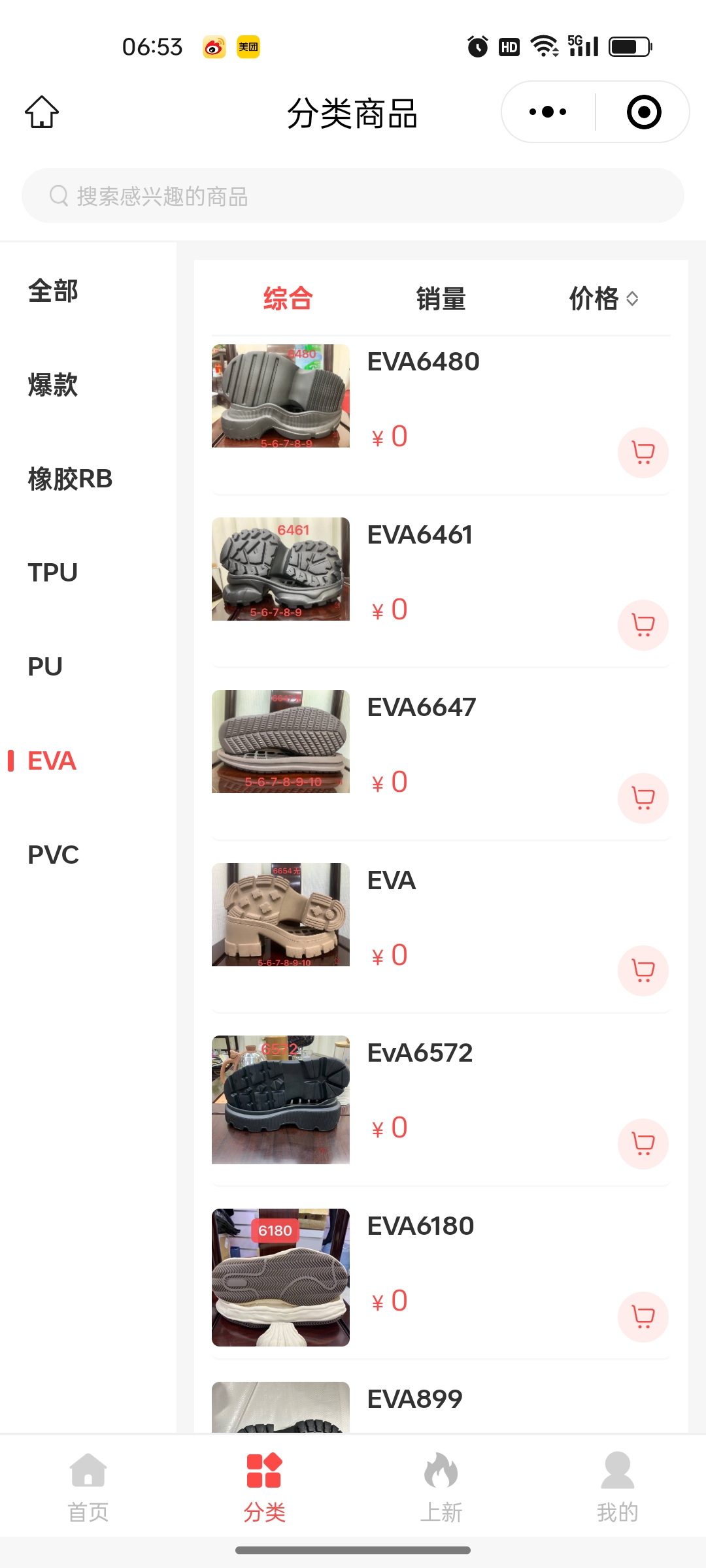Sort products by 价格

click(x=603, y=299)
